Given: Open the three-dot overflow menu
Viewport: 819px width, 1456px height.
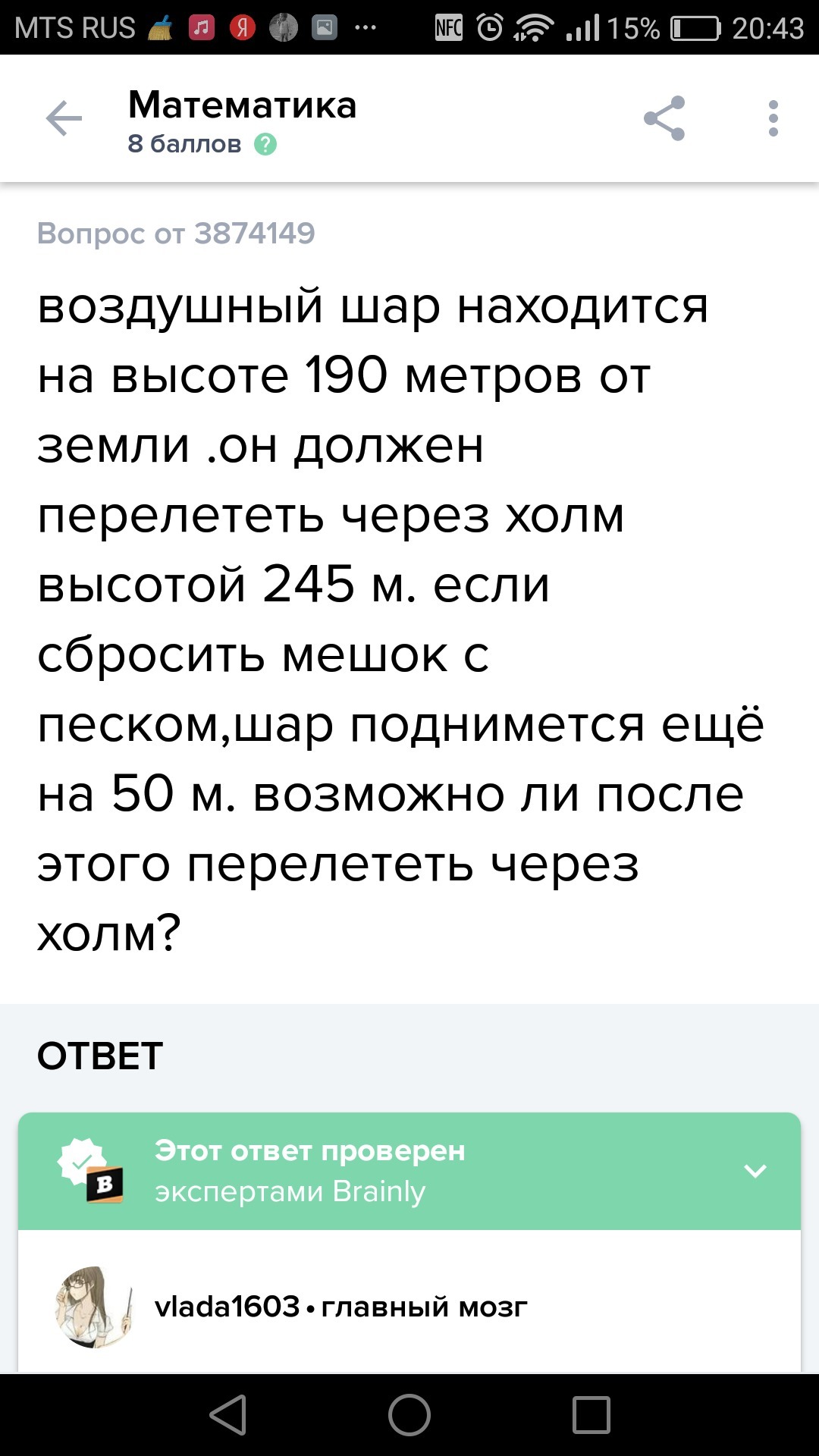Looking at the screenshot, I should pyautogui.click(x=773, y=118).
